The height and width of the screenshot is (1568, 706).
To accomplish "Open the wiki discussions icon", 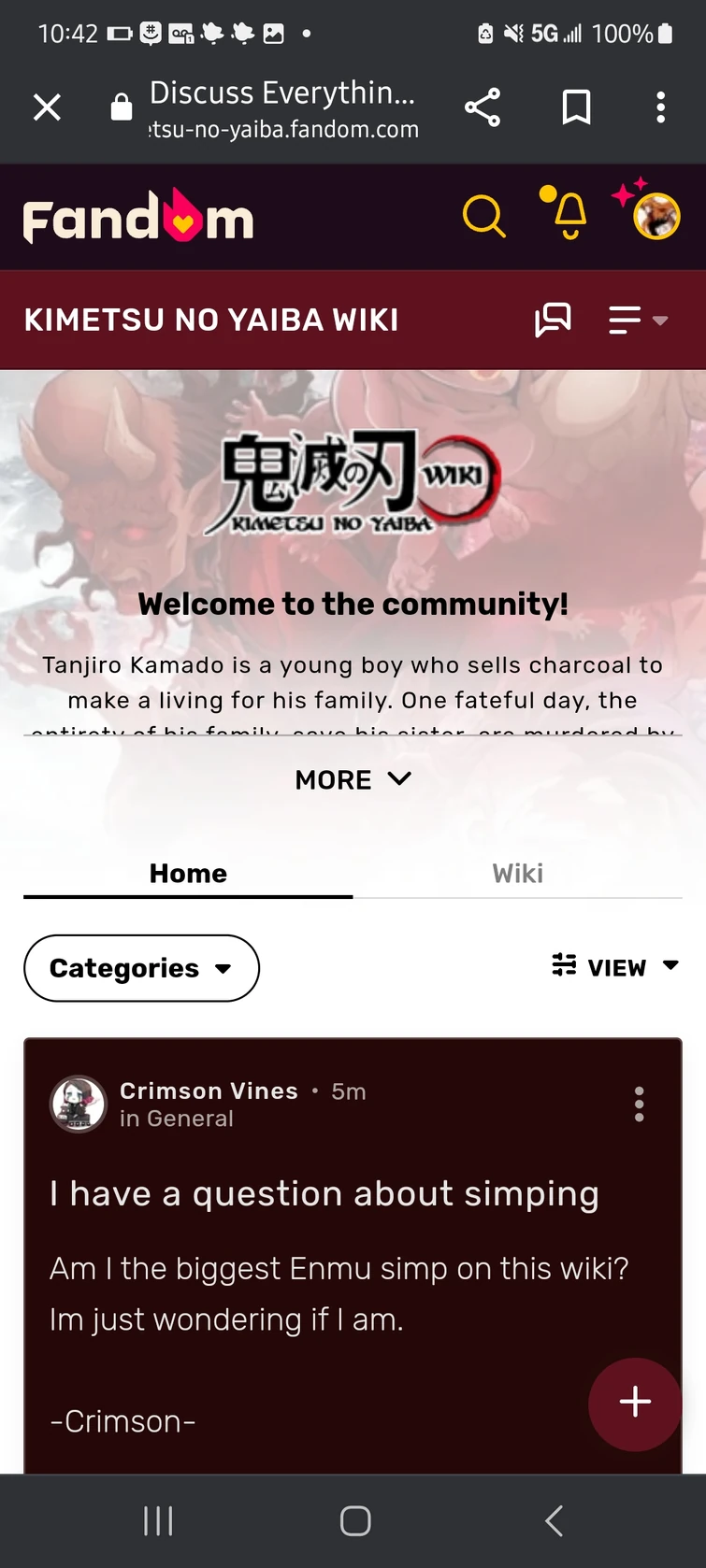I will (553, 320).
